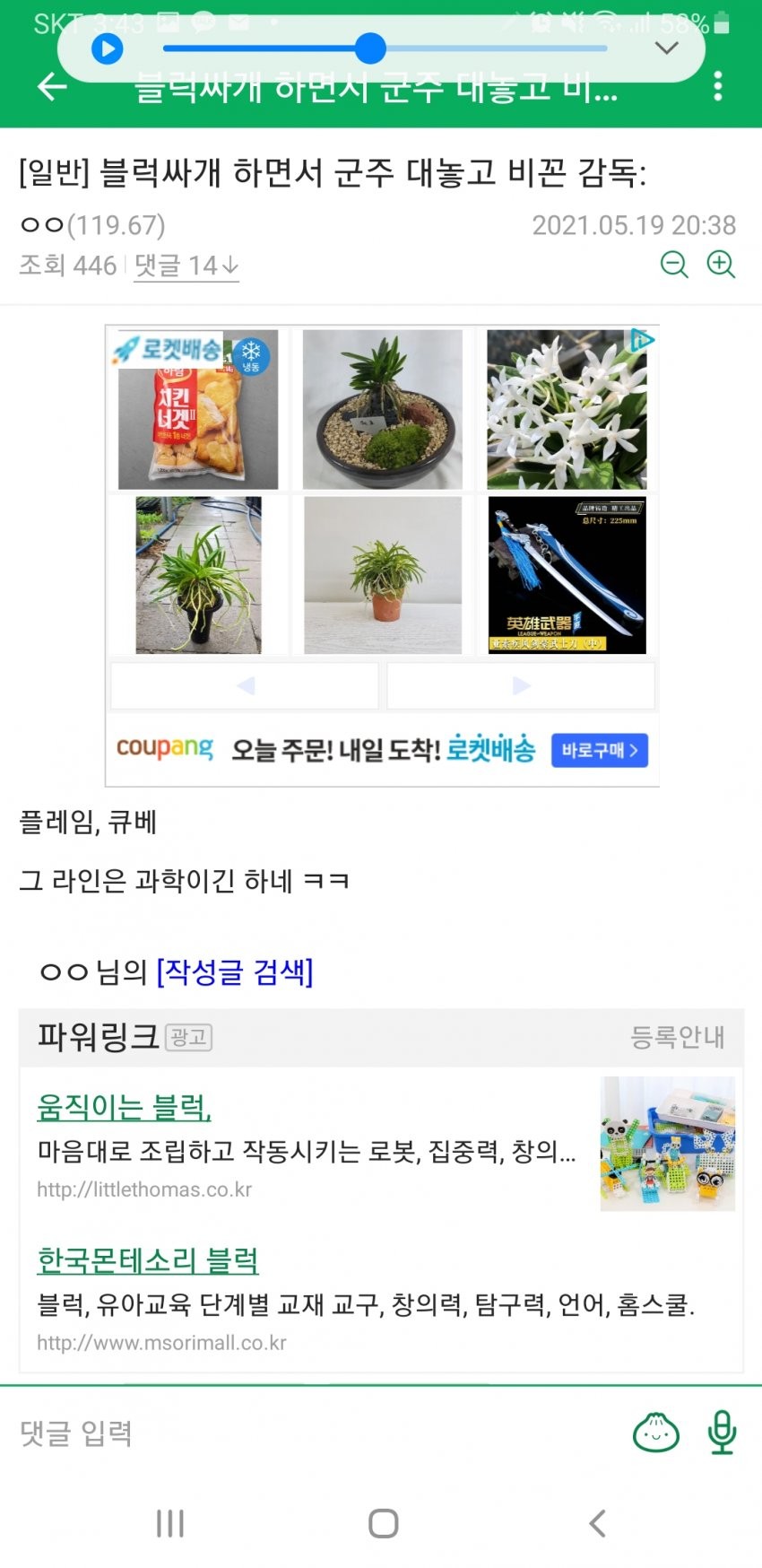Open 등록안내 for power link

coord(677,1037)
